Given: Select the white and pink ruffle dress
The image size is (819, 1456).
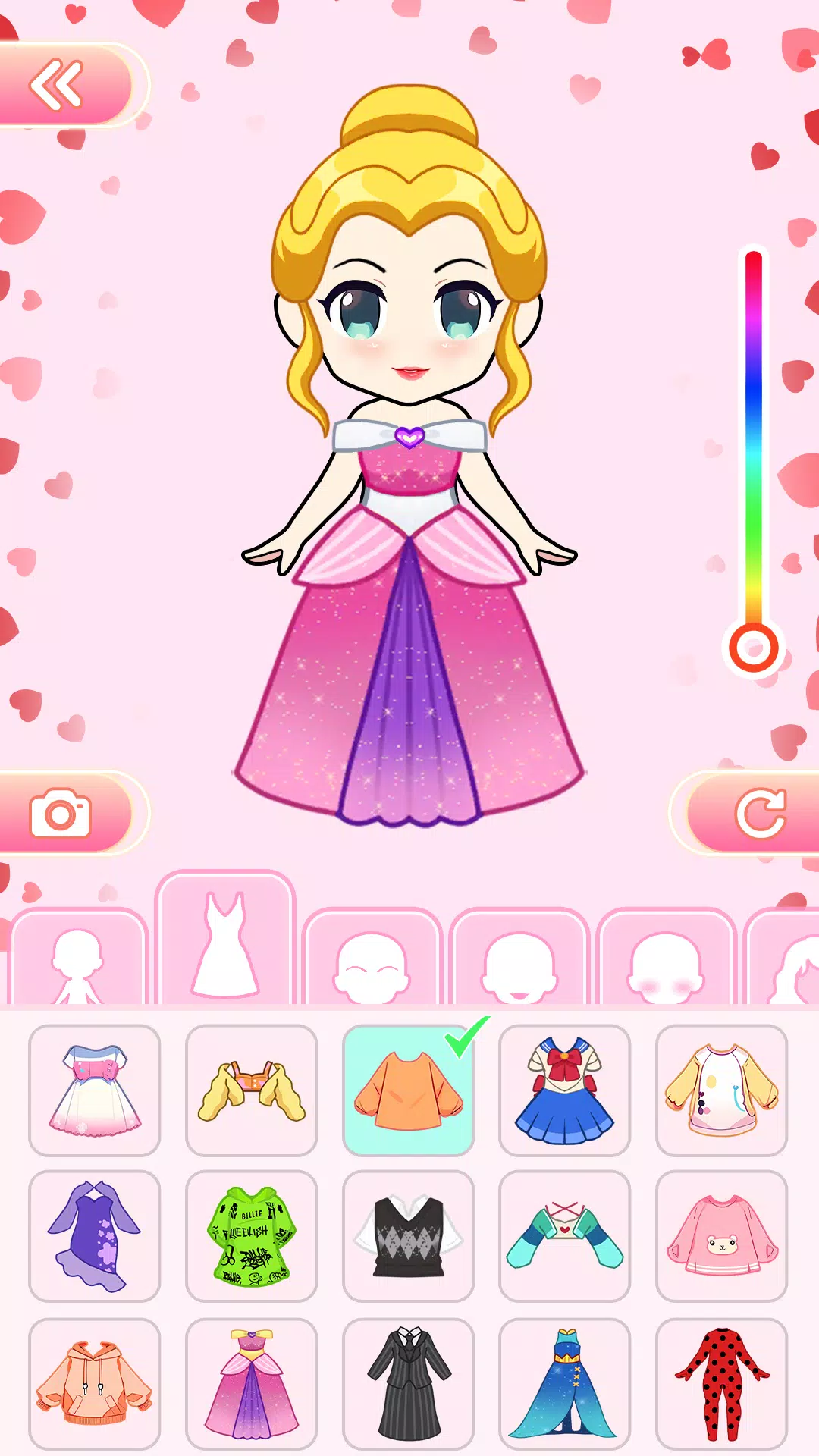Looking at the screenshot, I should point(95,1090).
